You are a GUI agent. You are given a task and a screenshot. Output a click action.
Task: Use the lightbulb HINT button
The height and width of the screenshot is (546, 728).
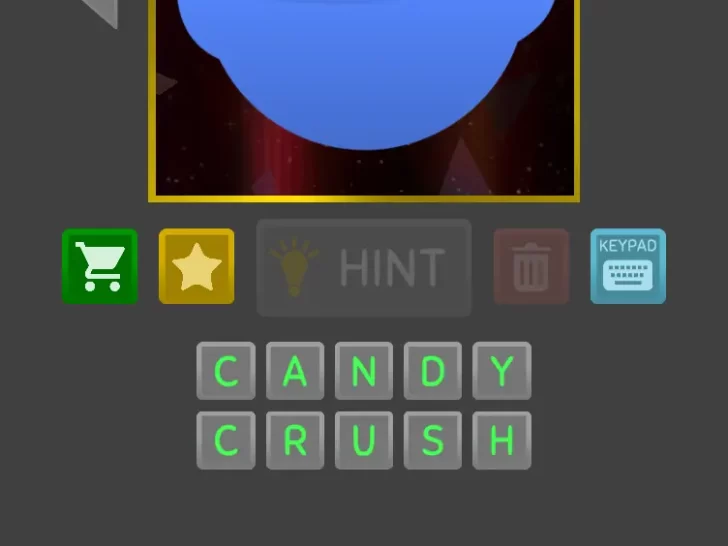click(x=364, y=267)
